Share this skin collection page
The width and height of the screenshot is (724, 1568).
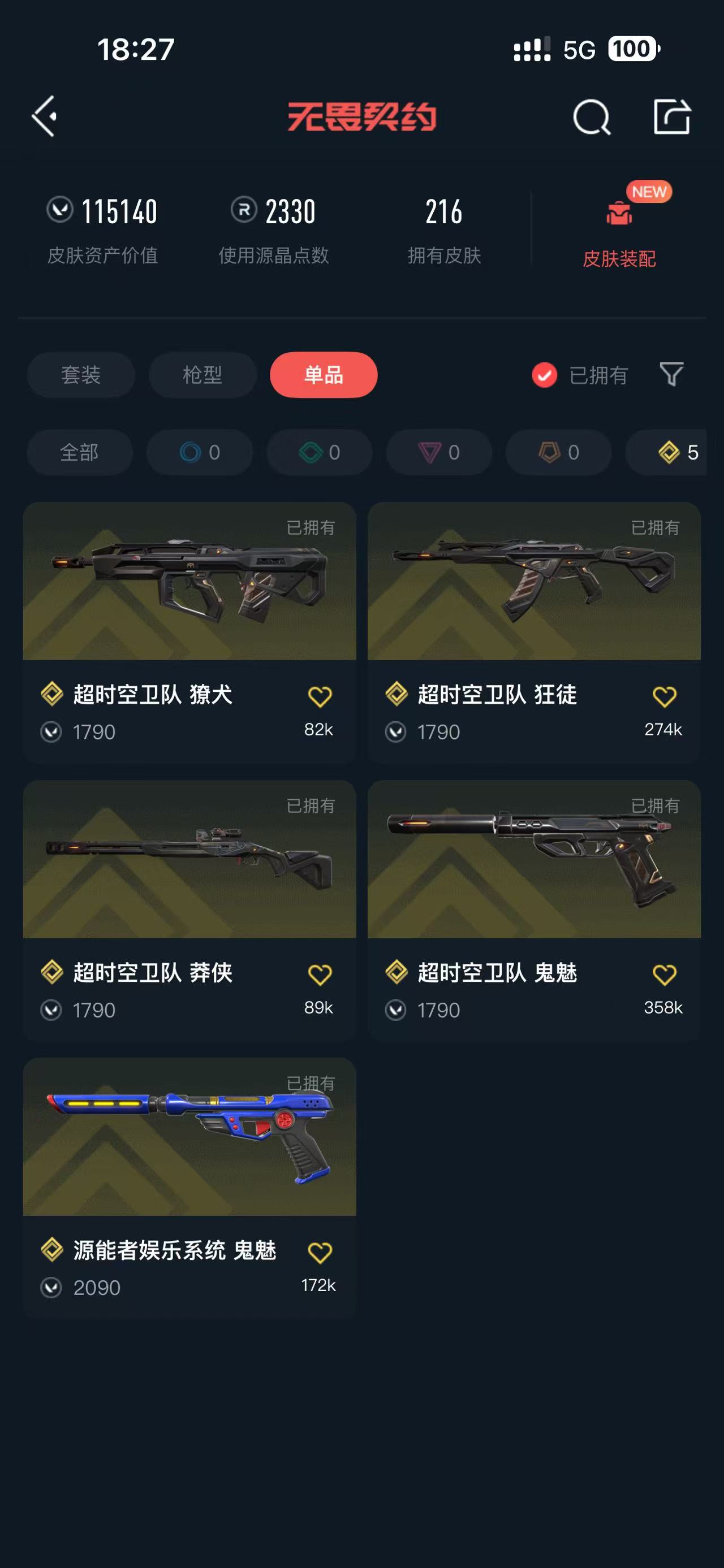[x=671, y=116]
